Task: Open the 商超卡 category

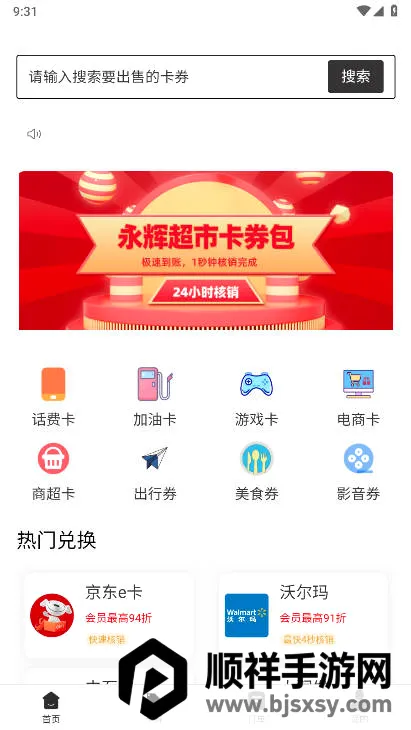Action: click(53, 472)
